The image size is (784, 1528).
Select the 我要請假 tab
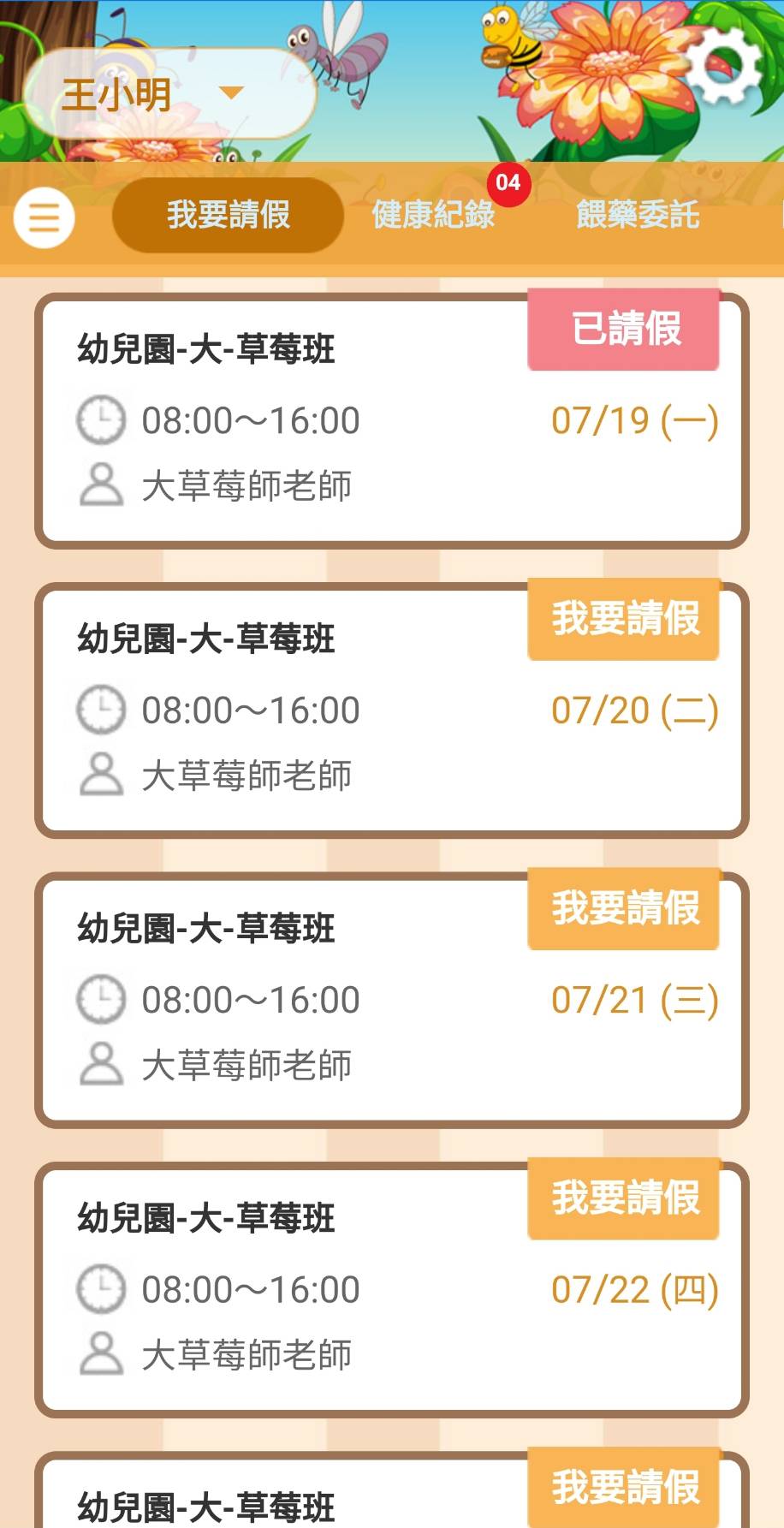click(x=229, y=215)
